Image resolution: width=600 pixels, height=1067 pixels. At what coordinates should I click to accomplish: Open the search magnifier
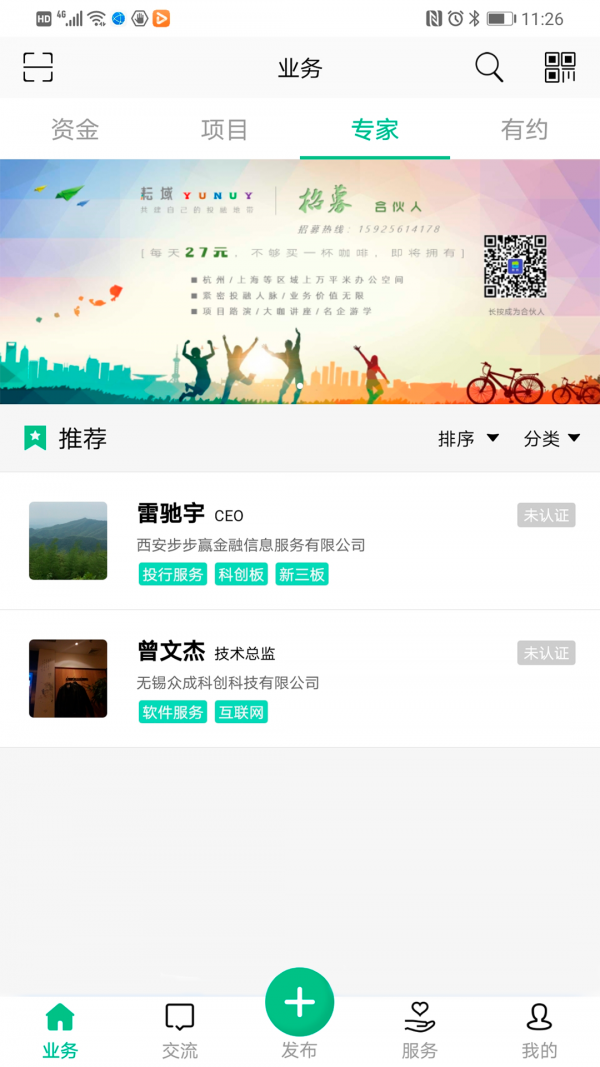pos(489,67)
